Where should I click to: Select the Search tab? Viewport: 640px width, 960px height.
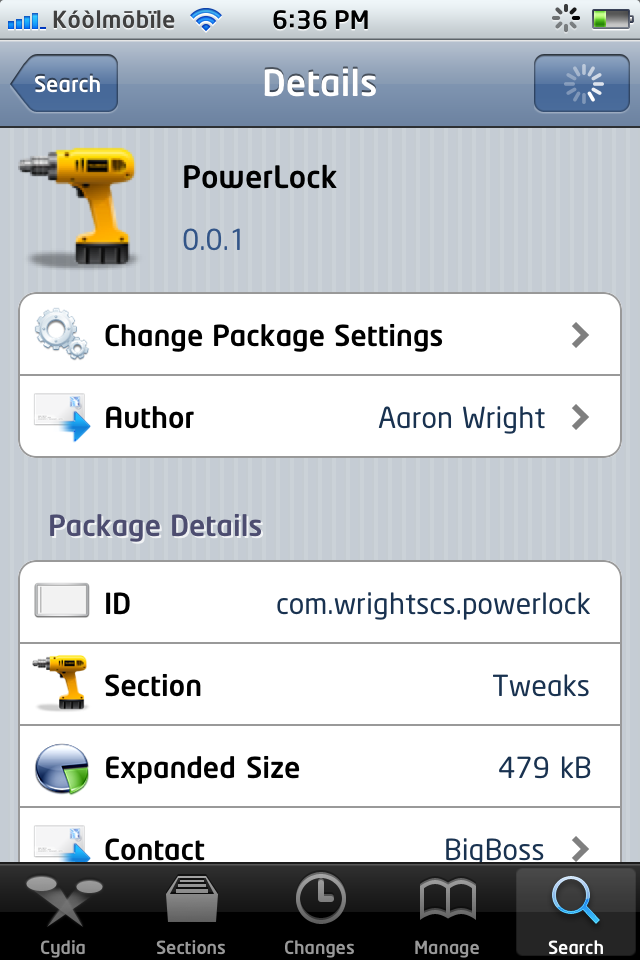575,914
